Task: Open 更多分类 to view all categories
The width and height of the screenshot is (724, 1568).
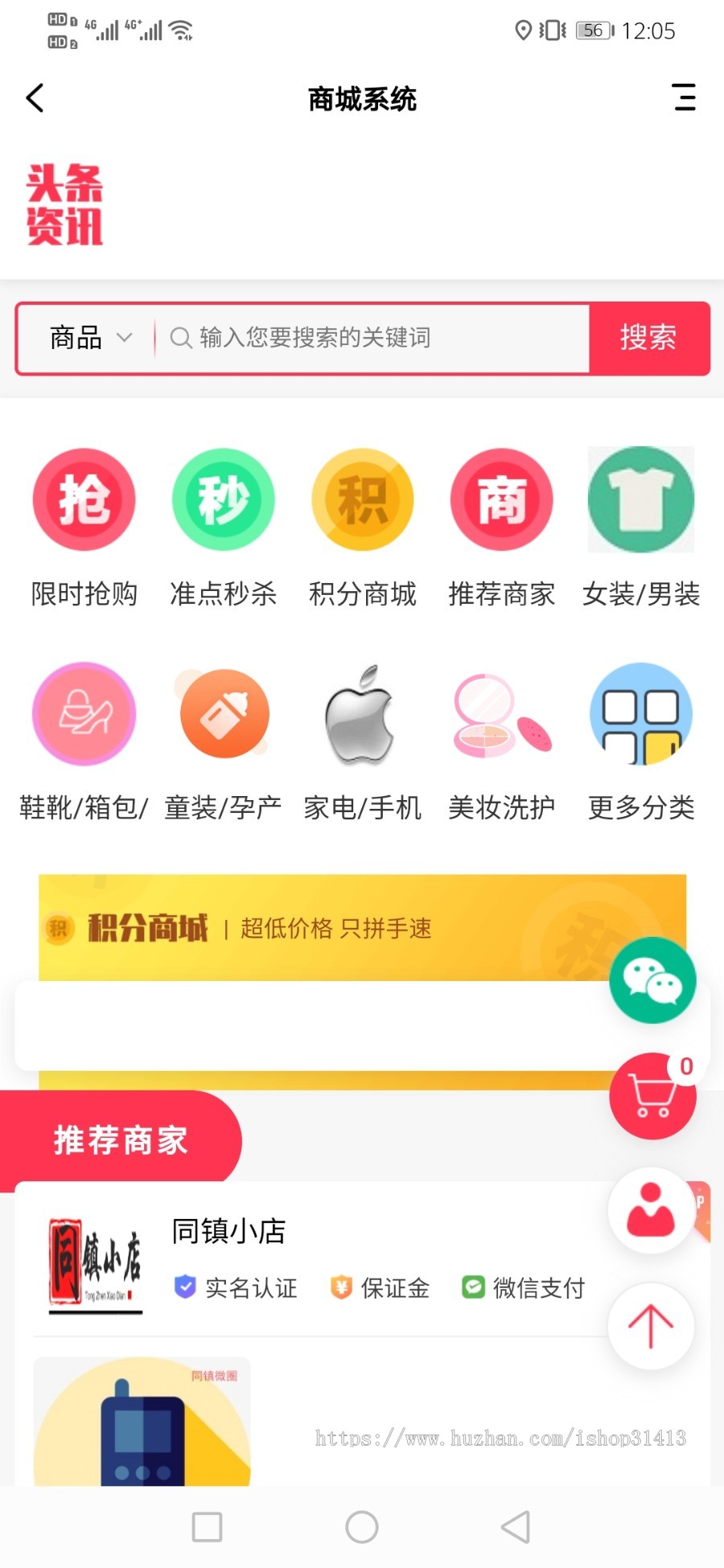Action: click(x=641, y=714)
